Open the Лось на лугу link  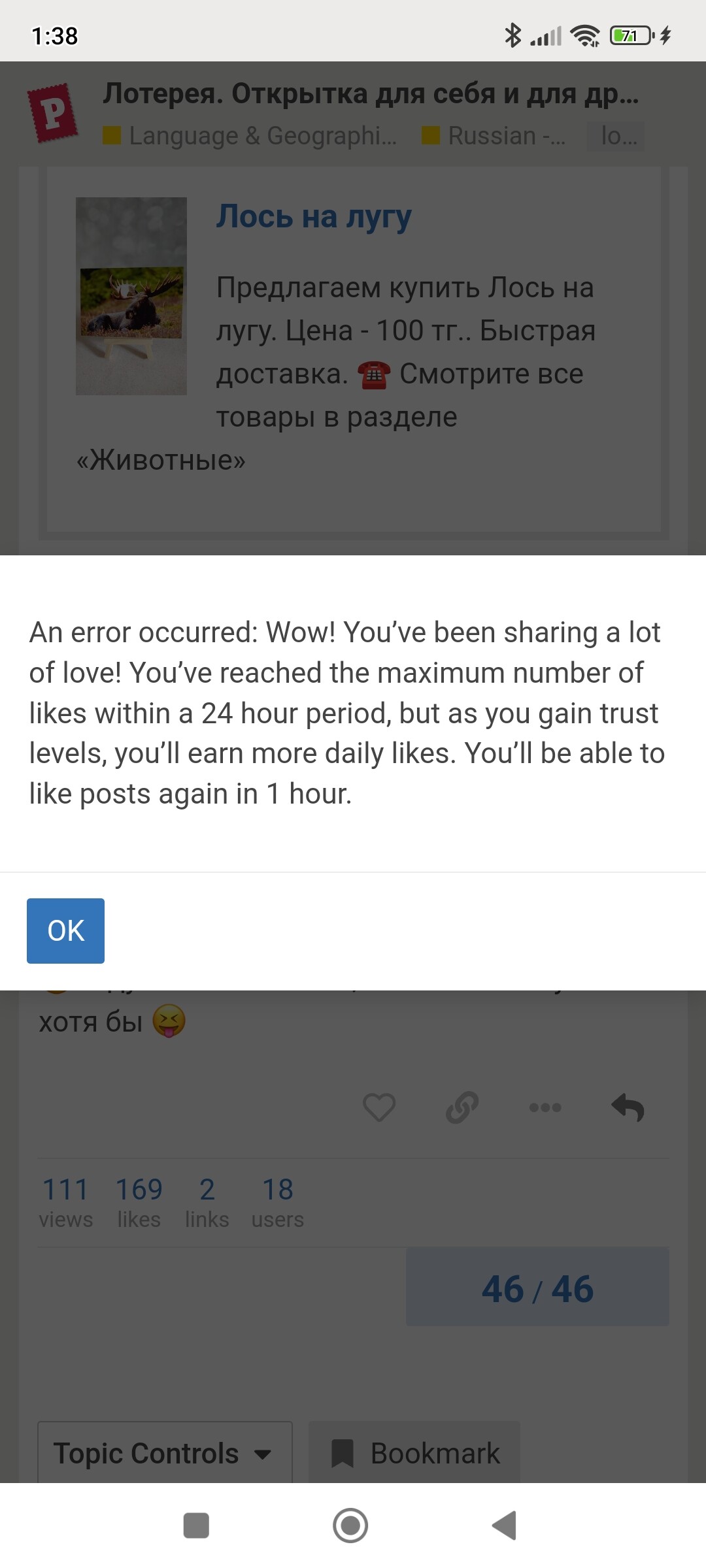314,216
